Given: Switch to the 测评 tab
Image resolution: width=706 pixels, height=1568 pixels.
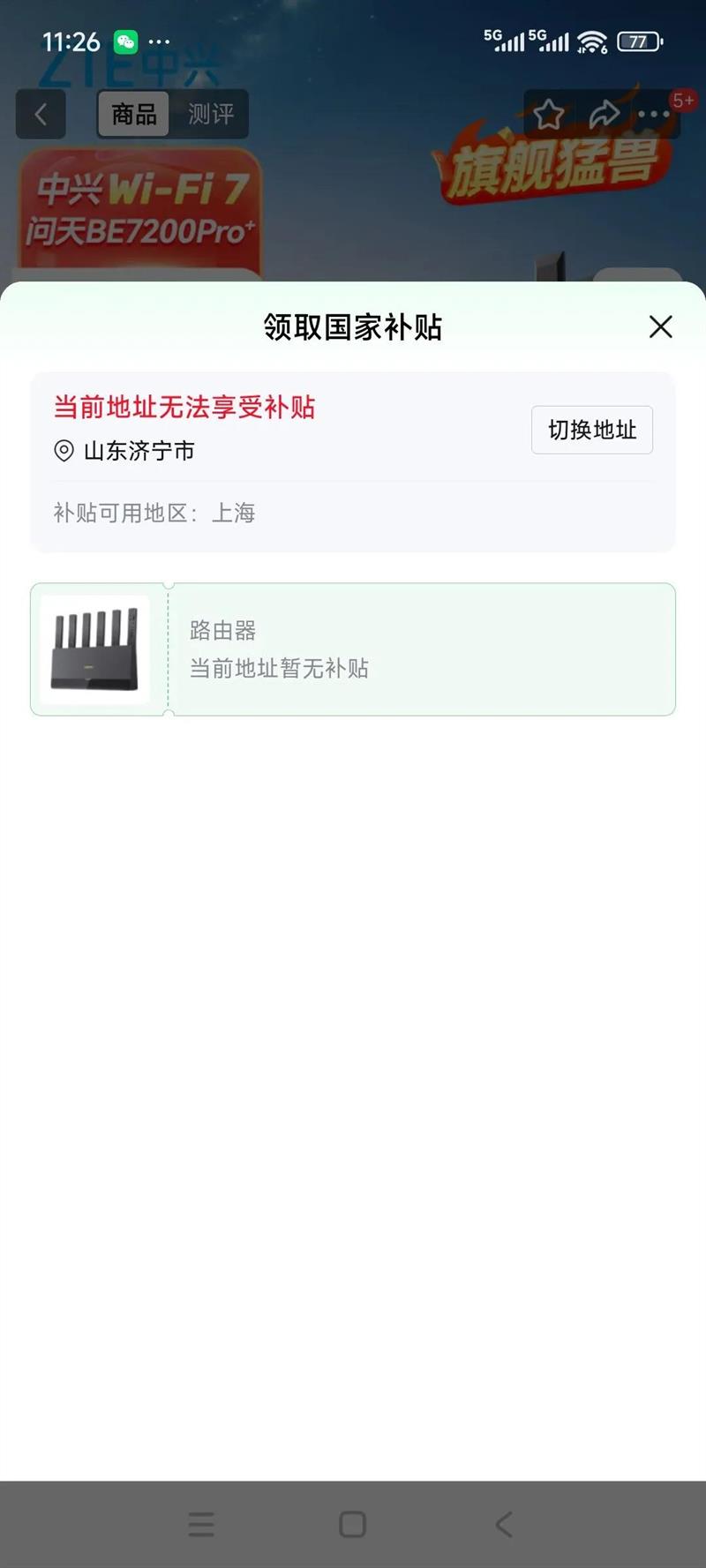Looking at the screenshot, I should (x=213, y=115).
